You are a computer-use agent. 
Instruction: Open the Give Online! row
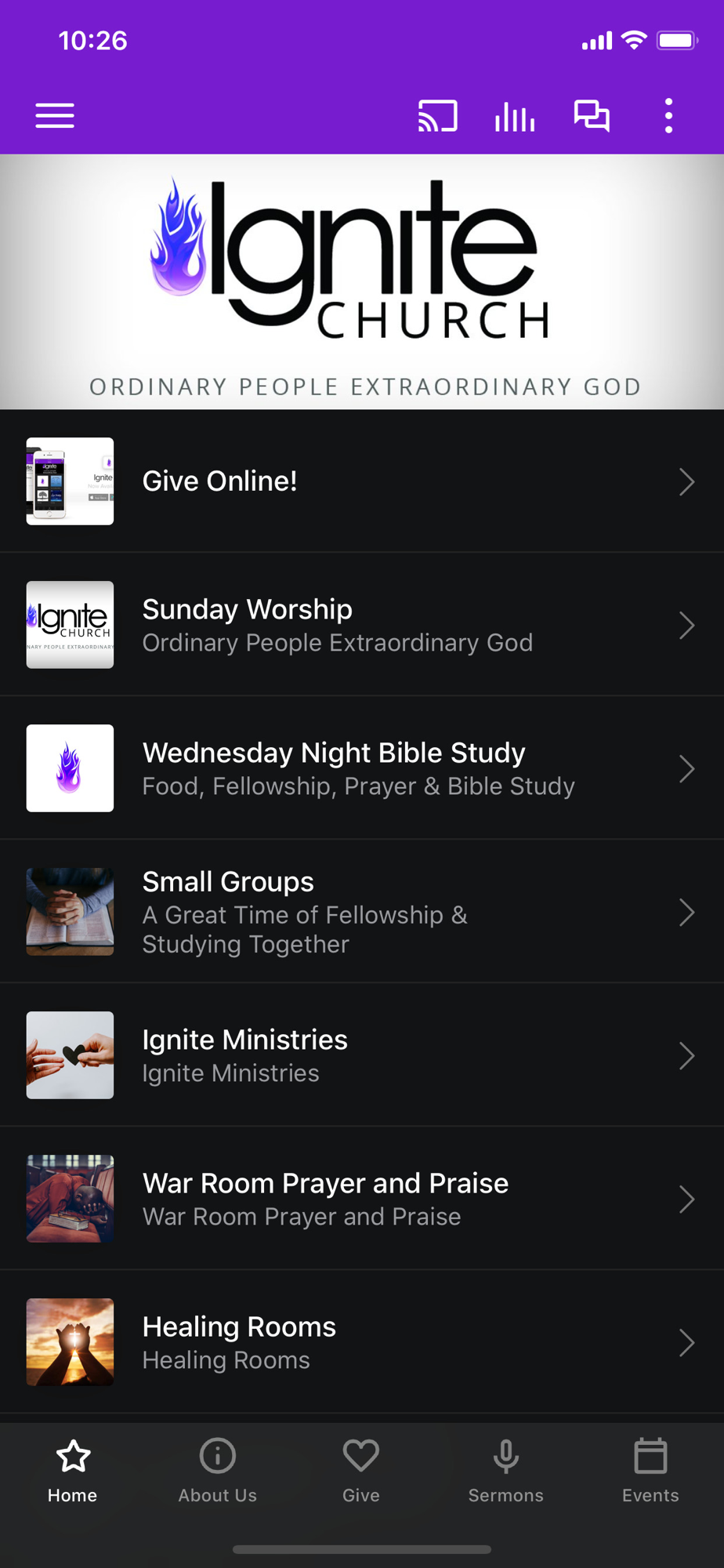tap(361, 481)
